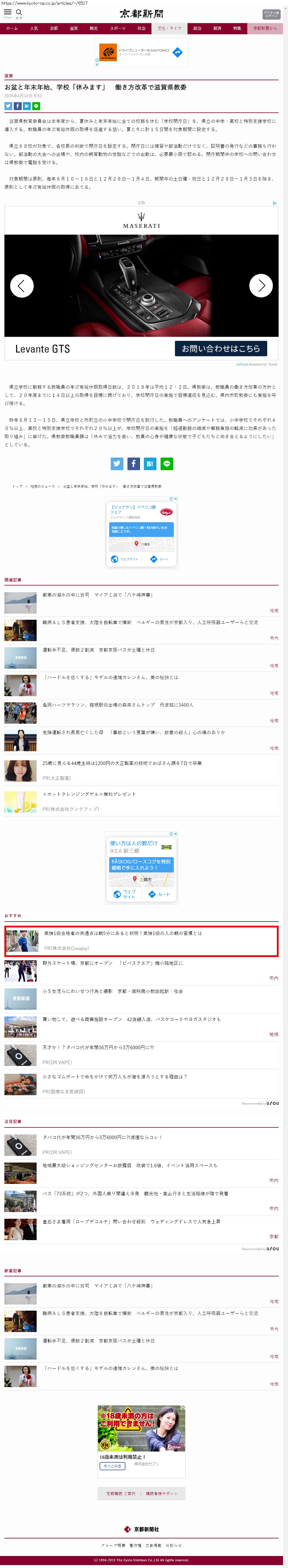Open the デジタル版ログイン button
Screen dimensions: 288x1568
pyautogui.click(x=271, y=14)
